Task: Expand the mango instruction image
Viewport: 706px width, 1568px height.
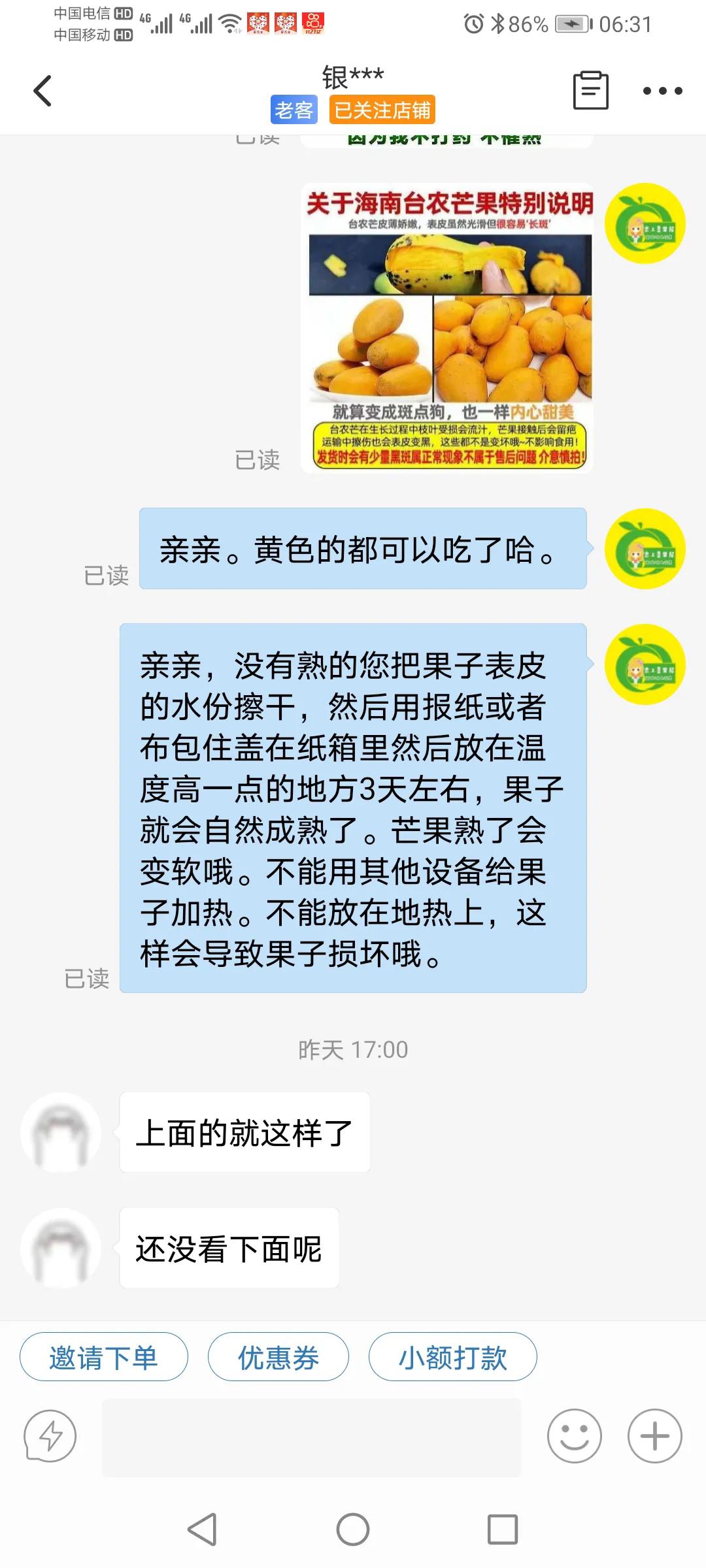Action: 448,327
